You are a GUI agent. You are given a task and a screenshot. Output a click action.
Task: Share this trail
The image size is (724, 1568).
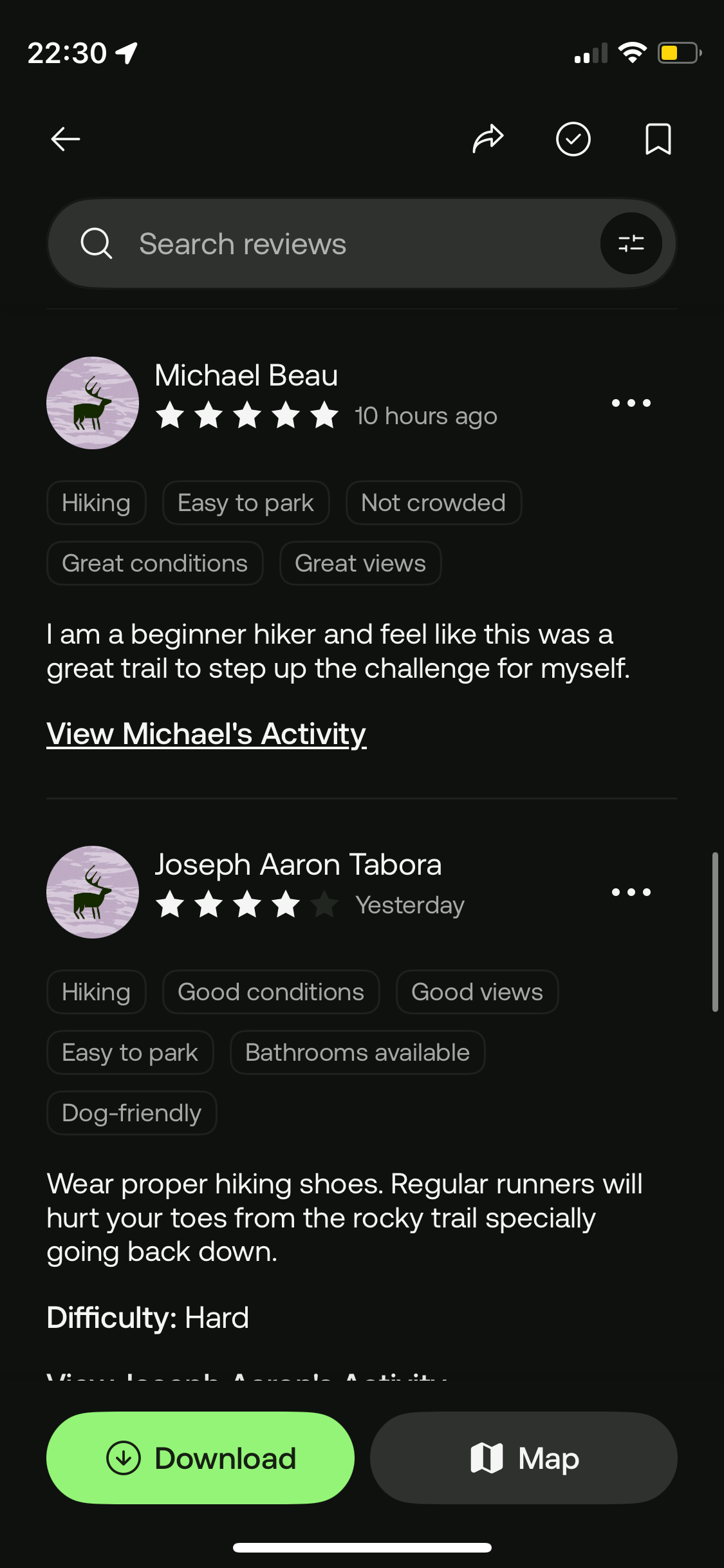pos(488,139)
